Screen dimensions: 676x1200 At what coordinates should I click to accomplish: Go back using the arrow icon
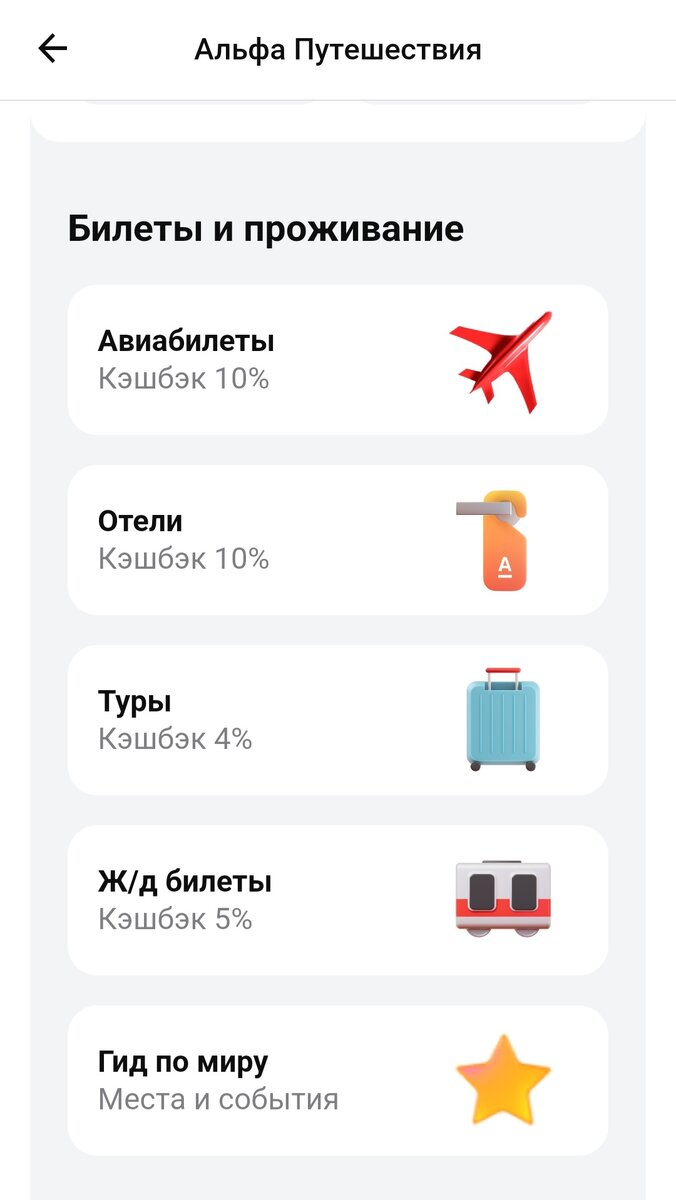click(52, 49)
